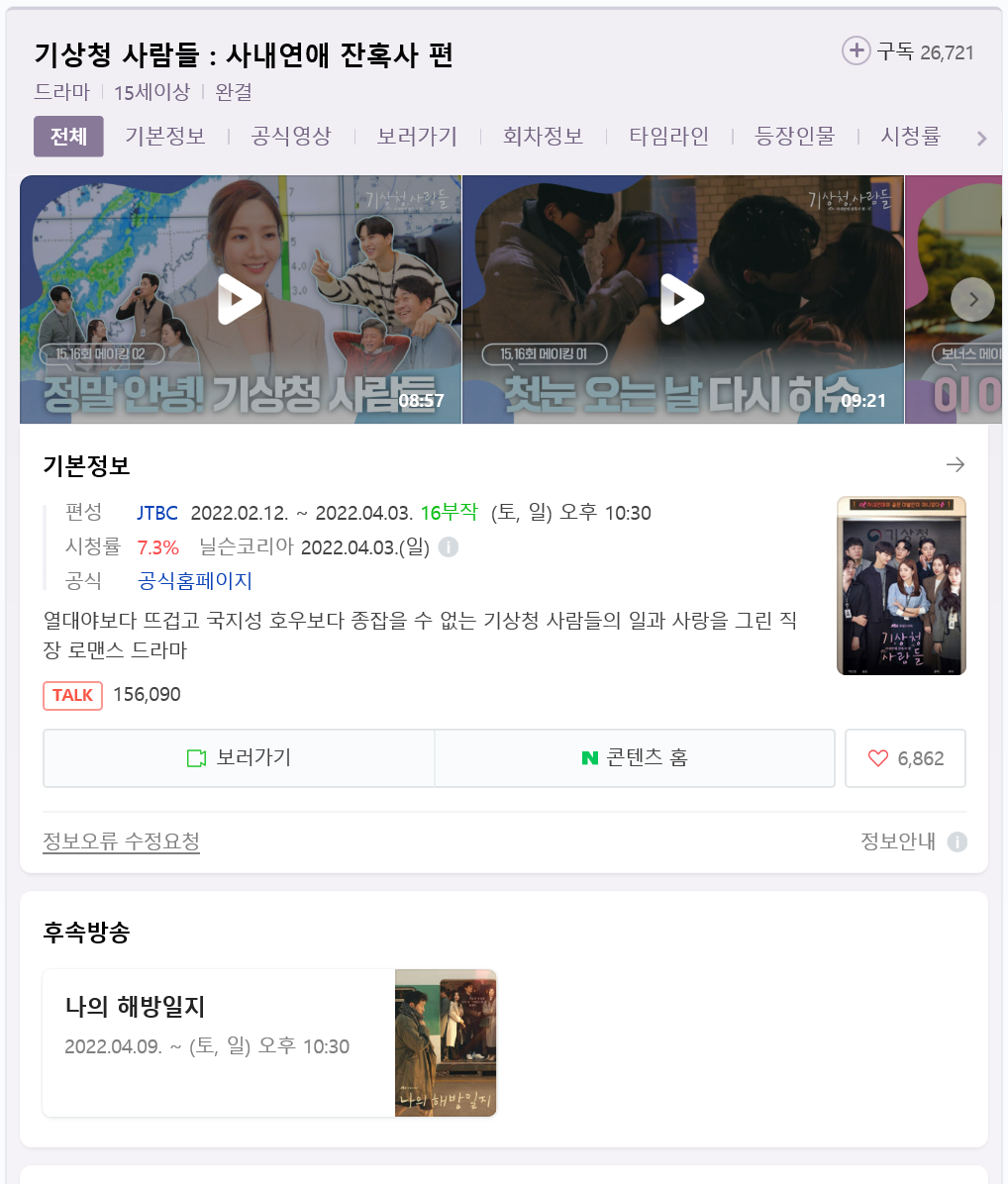The width and height of the screenshot is (1008, 1184).
Task: Open 기본정보 details arrow
Action: tap(956, 465)
